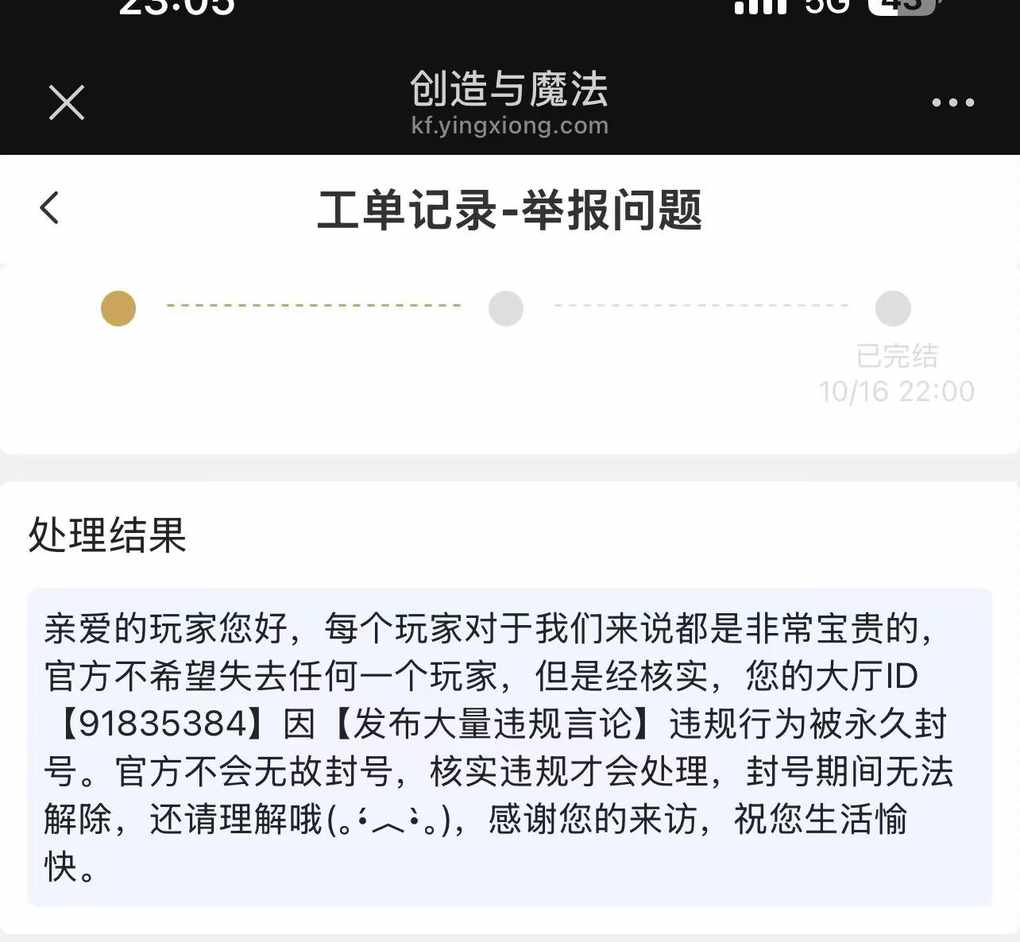Open the three-dot overflow menu
The height and width of the screenshot is (942, 1020).
pyautogui.click(x=952, y=102)
